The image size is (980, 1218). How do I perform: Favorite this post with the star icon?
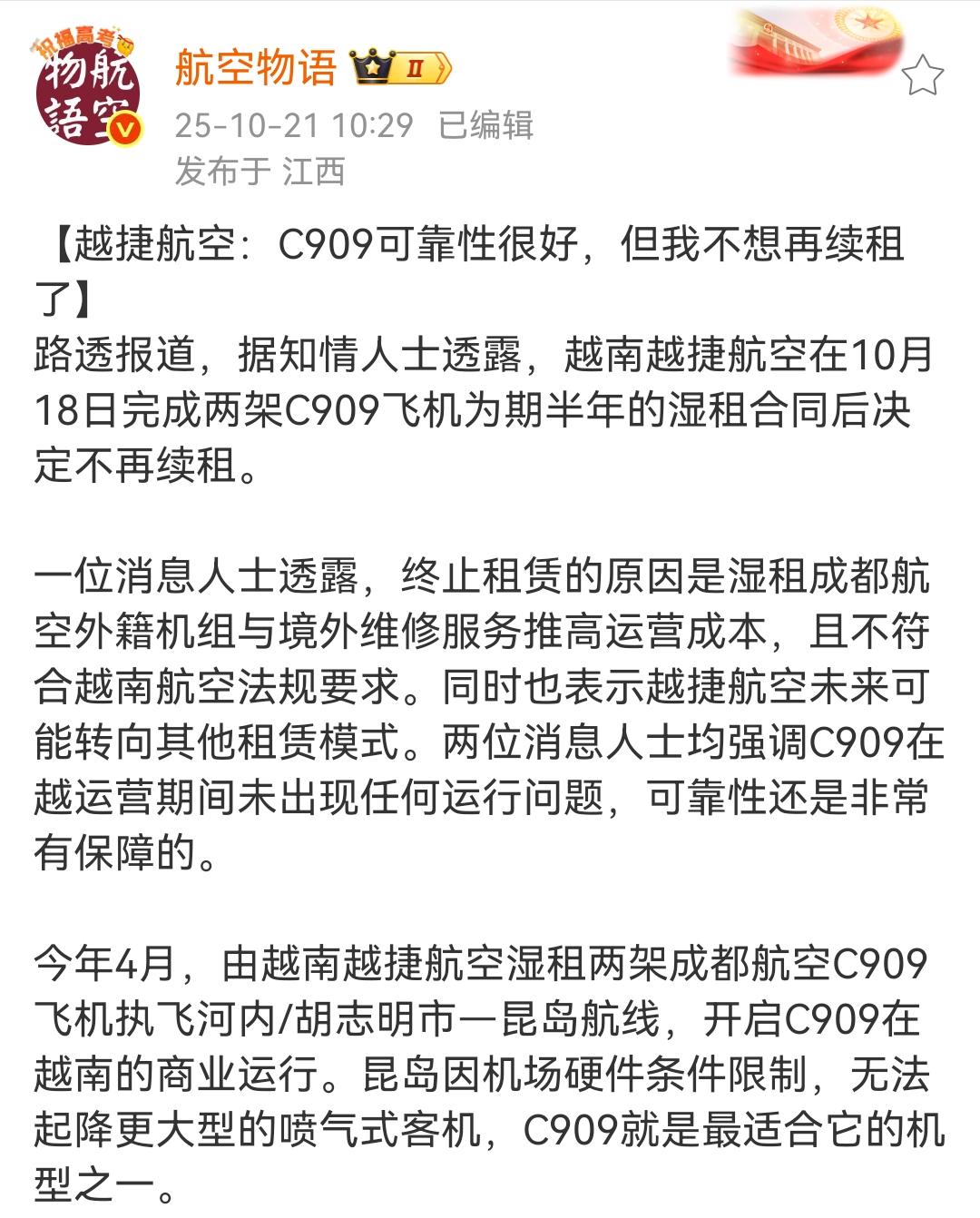923,74
